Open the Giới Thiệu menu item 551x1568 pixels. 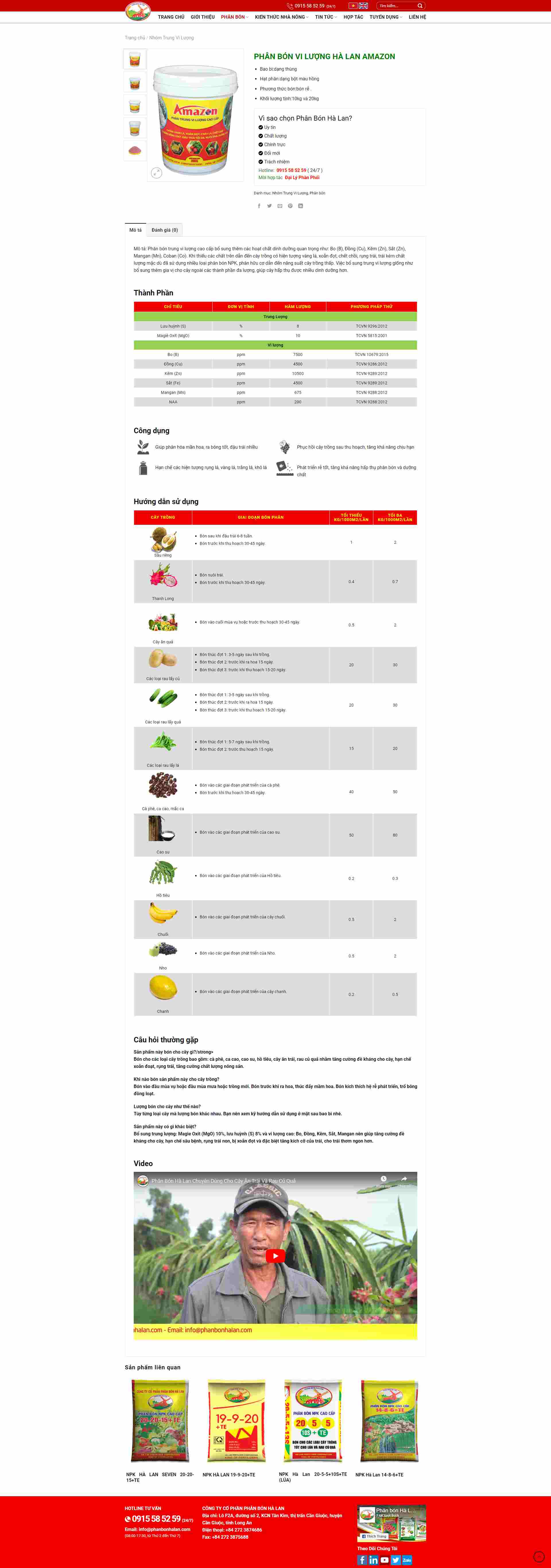203,17
